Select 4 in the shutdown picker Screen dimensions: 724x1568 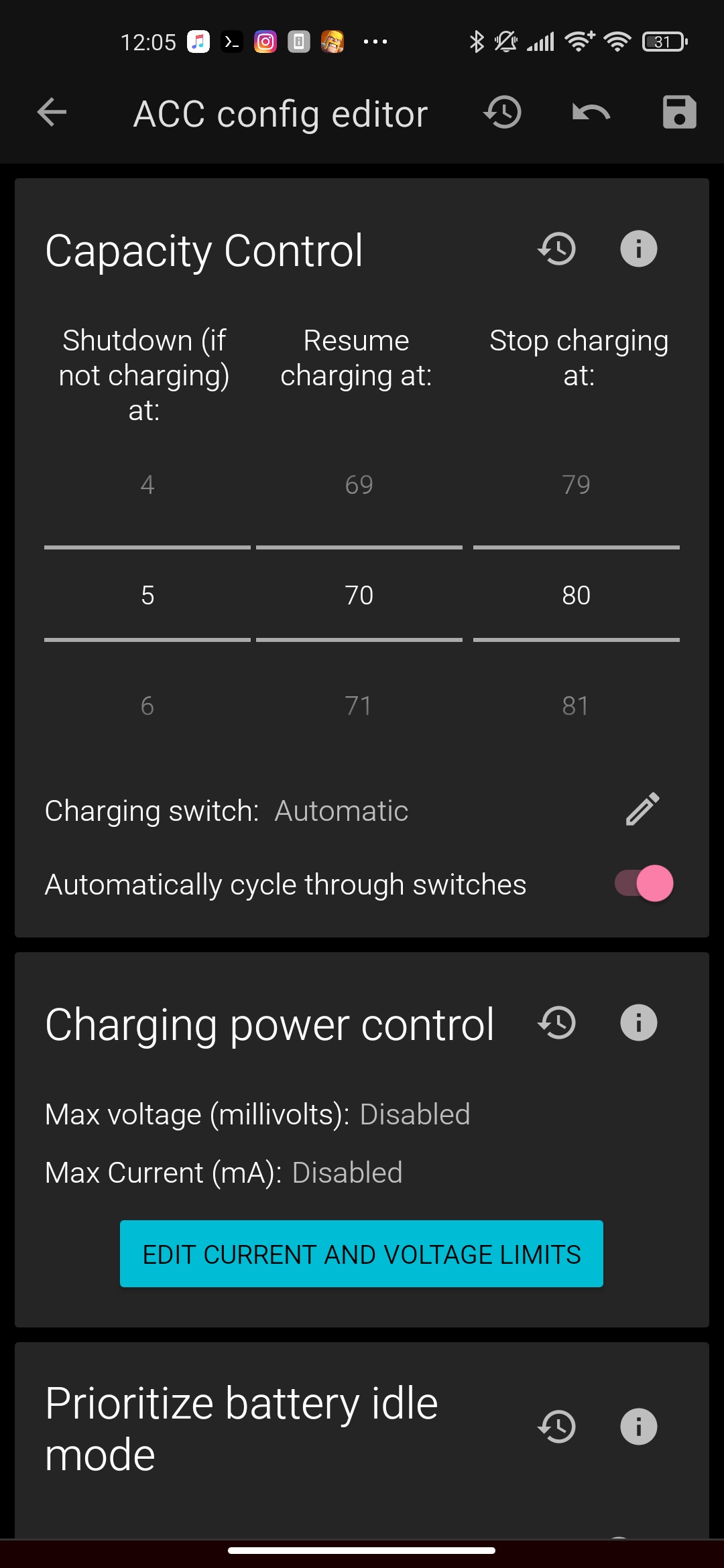(x=147, y=484)
